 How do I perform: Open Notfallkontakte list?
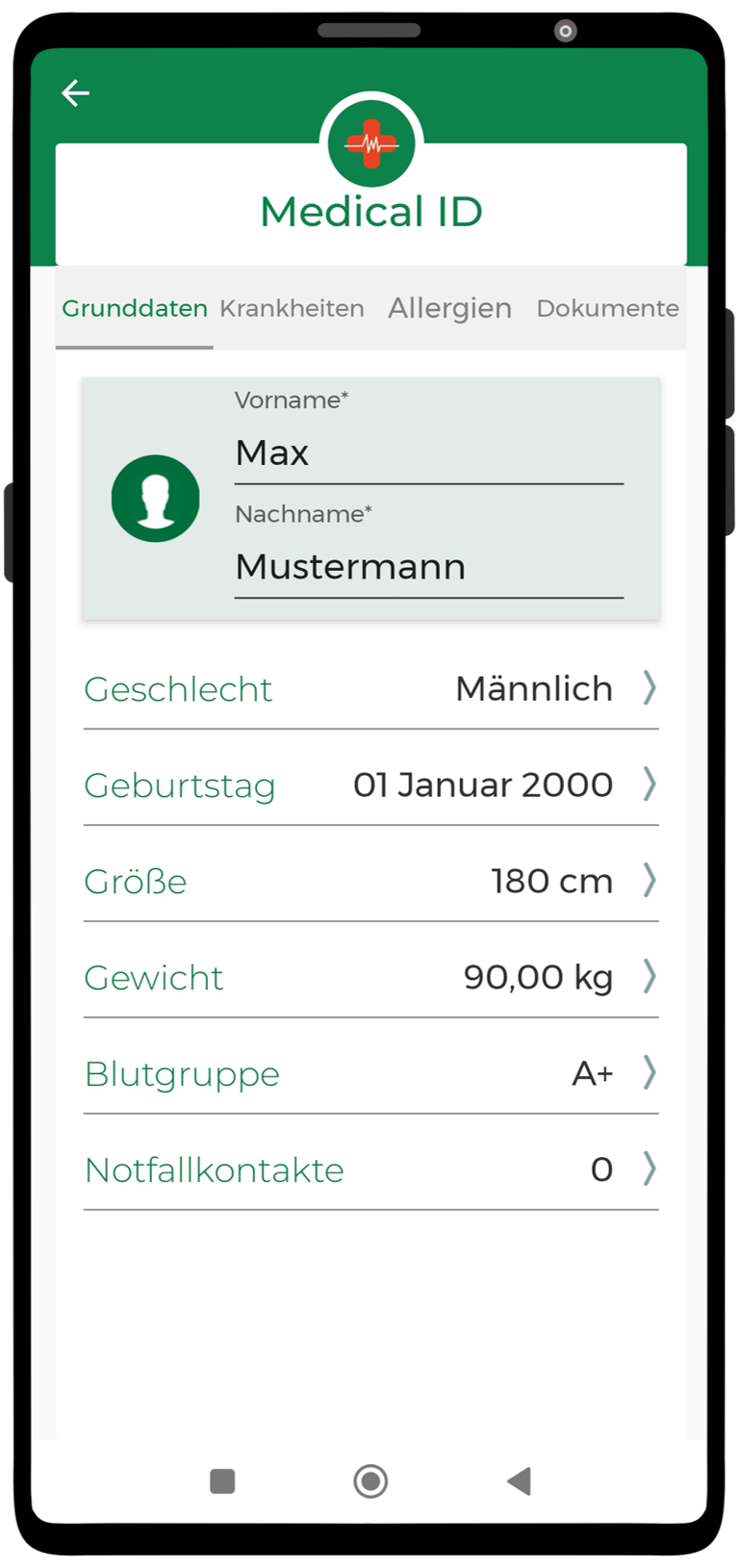(371, 1170)
